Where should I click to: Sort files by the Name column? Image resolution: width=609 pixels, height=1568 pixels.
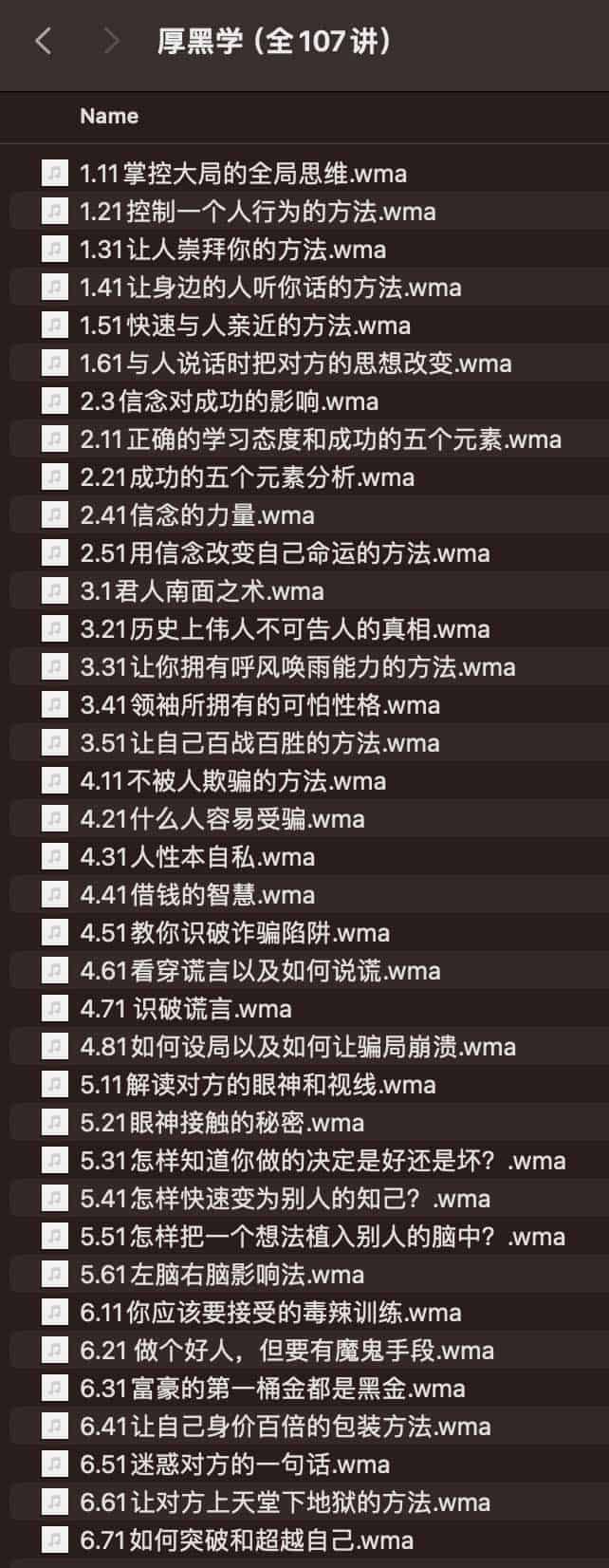pyautogui.click(x=109, y=116)
